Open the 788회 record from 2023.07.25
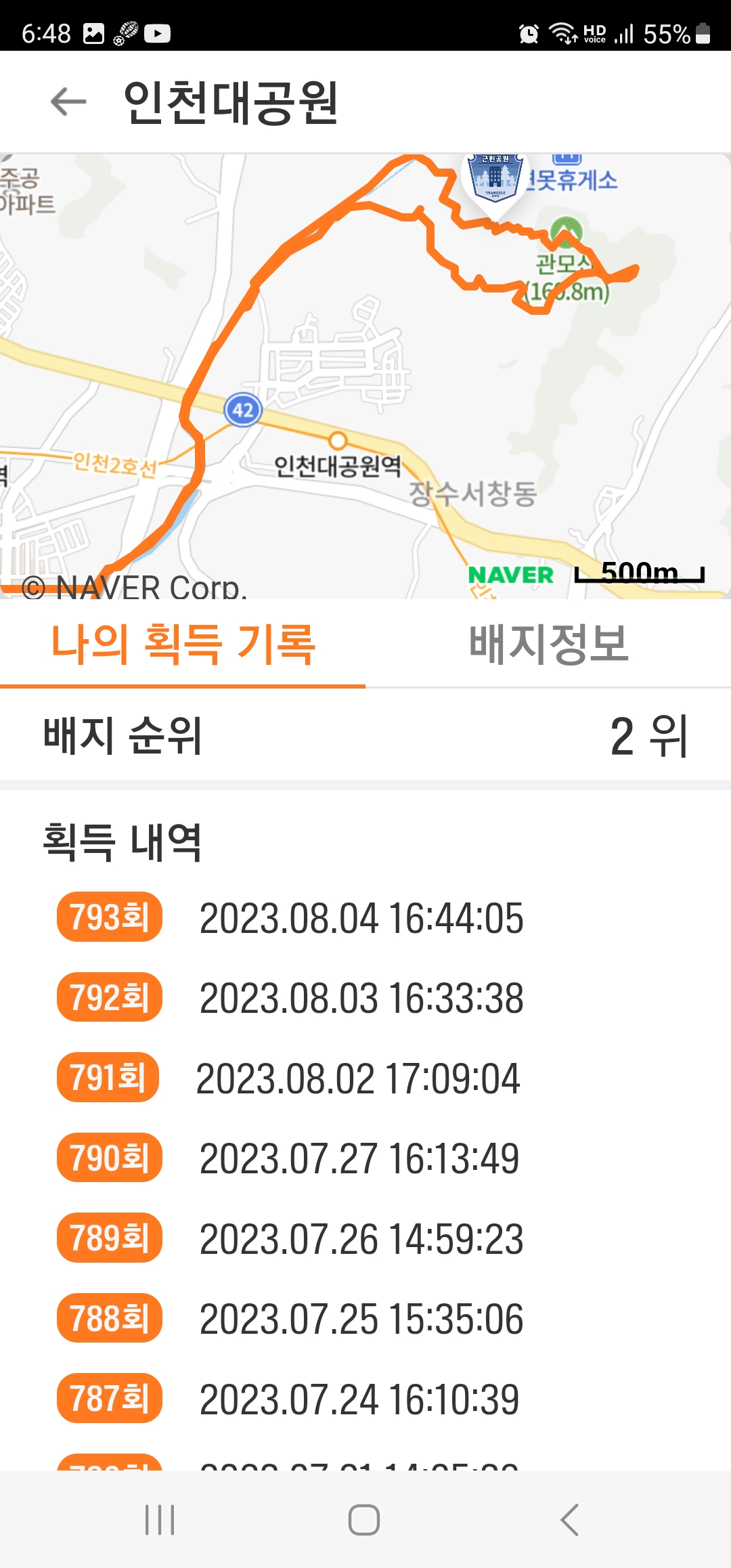 (365, 1319)
